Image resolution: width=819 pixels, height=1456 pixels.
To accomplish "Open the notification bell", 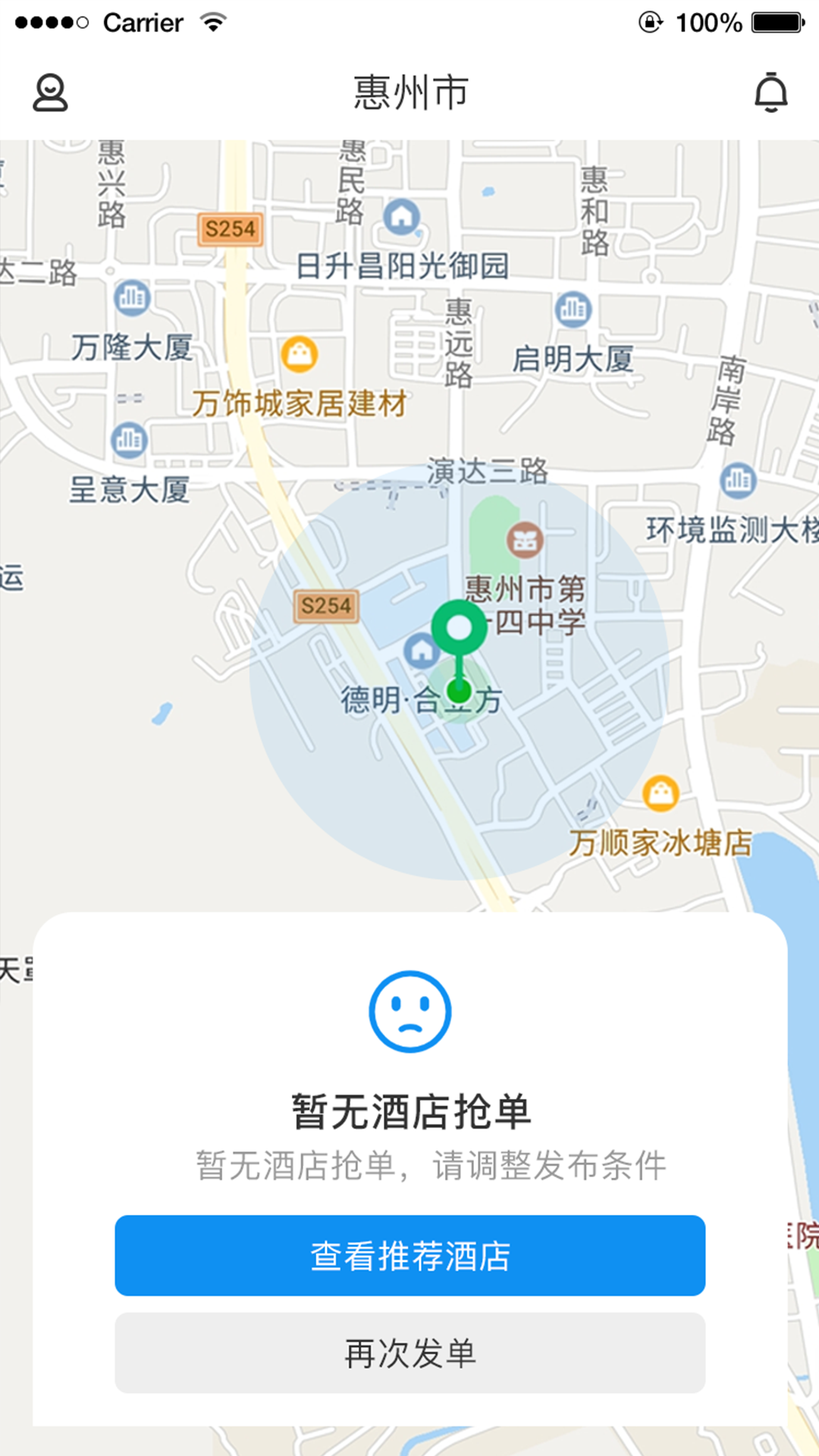I will pos(771,93).
